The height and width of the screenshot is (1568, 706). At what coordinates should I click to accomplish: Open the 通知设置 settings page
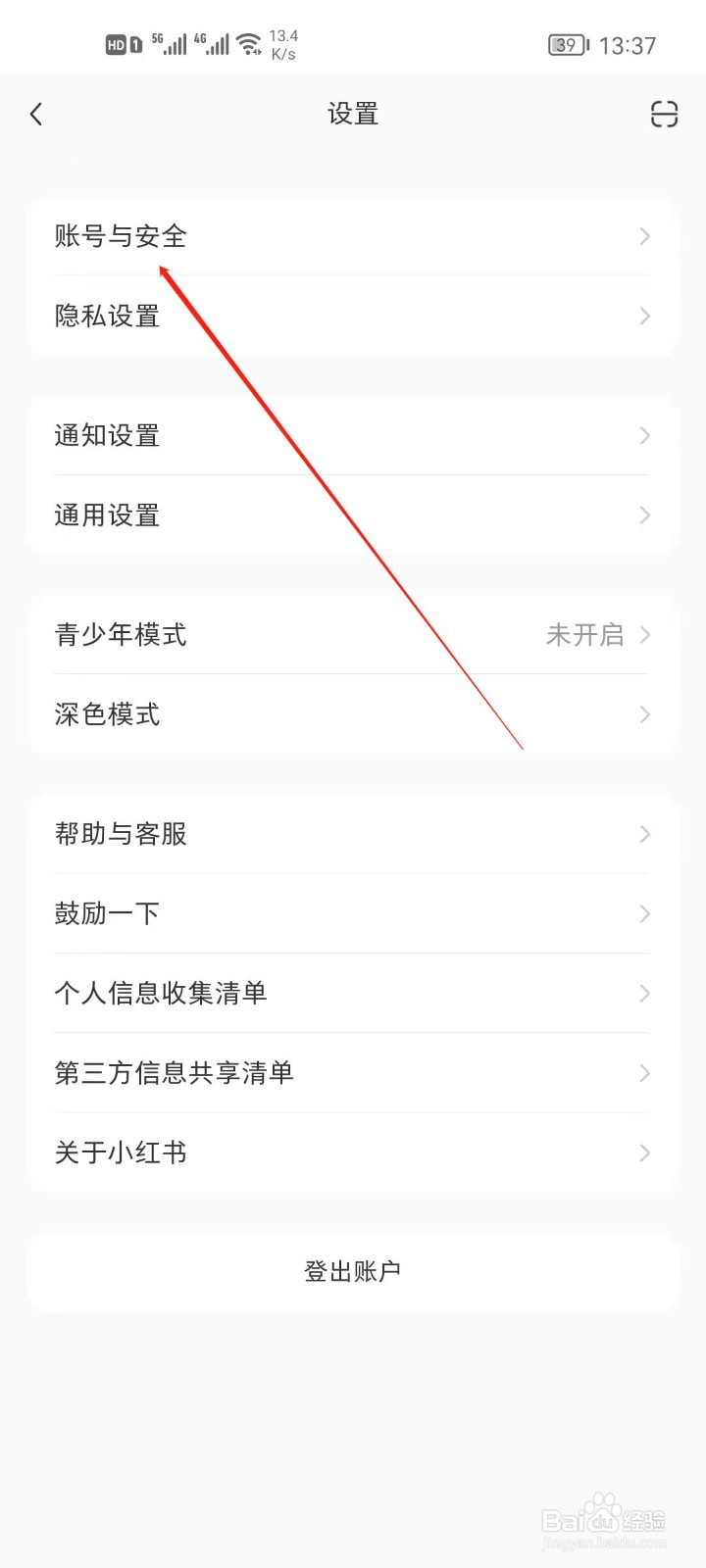353,436
